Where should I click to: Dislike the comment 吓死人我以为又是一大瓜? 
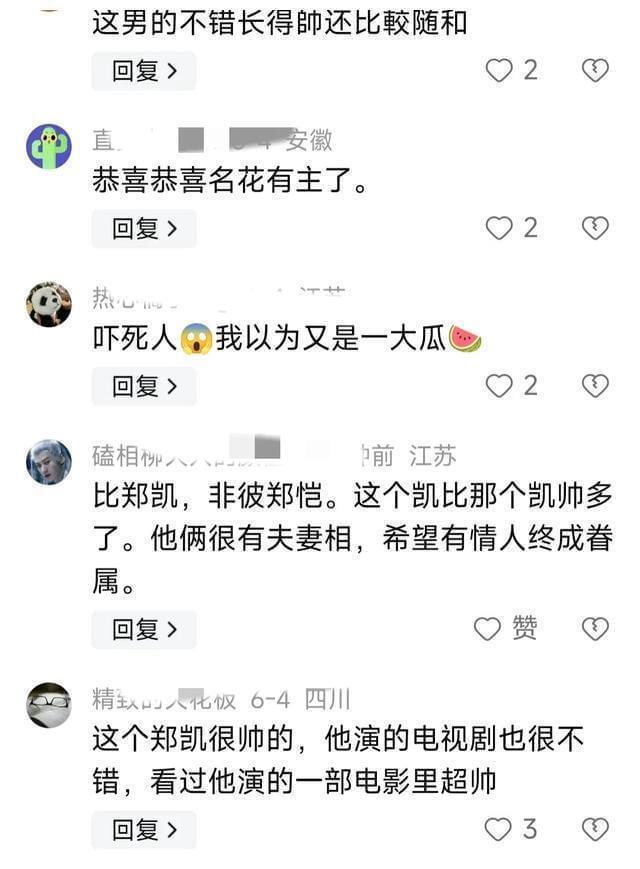coord(595,385)
